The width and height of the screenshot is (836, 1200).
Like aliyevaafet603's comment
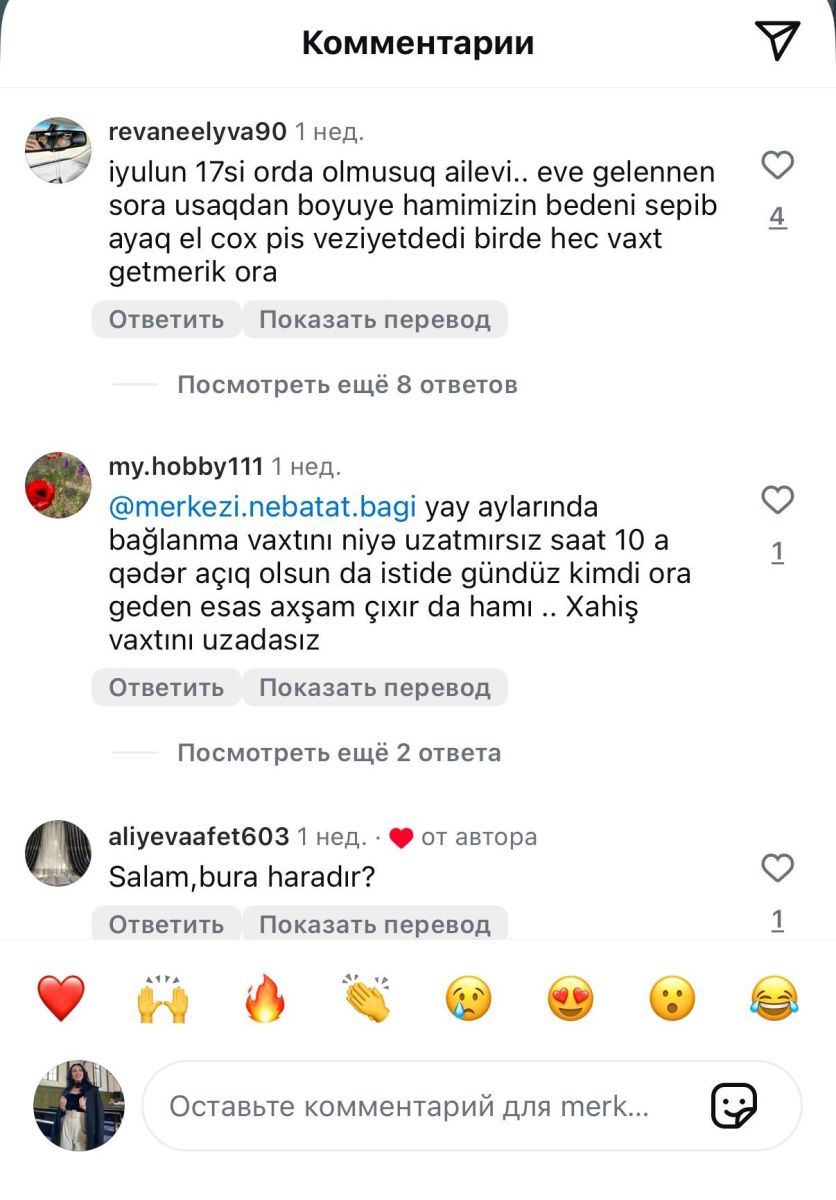(777, 868)
